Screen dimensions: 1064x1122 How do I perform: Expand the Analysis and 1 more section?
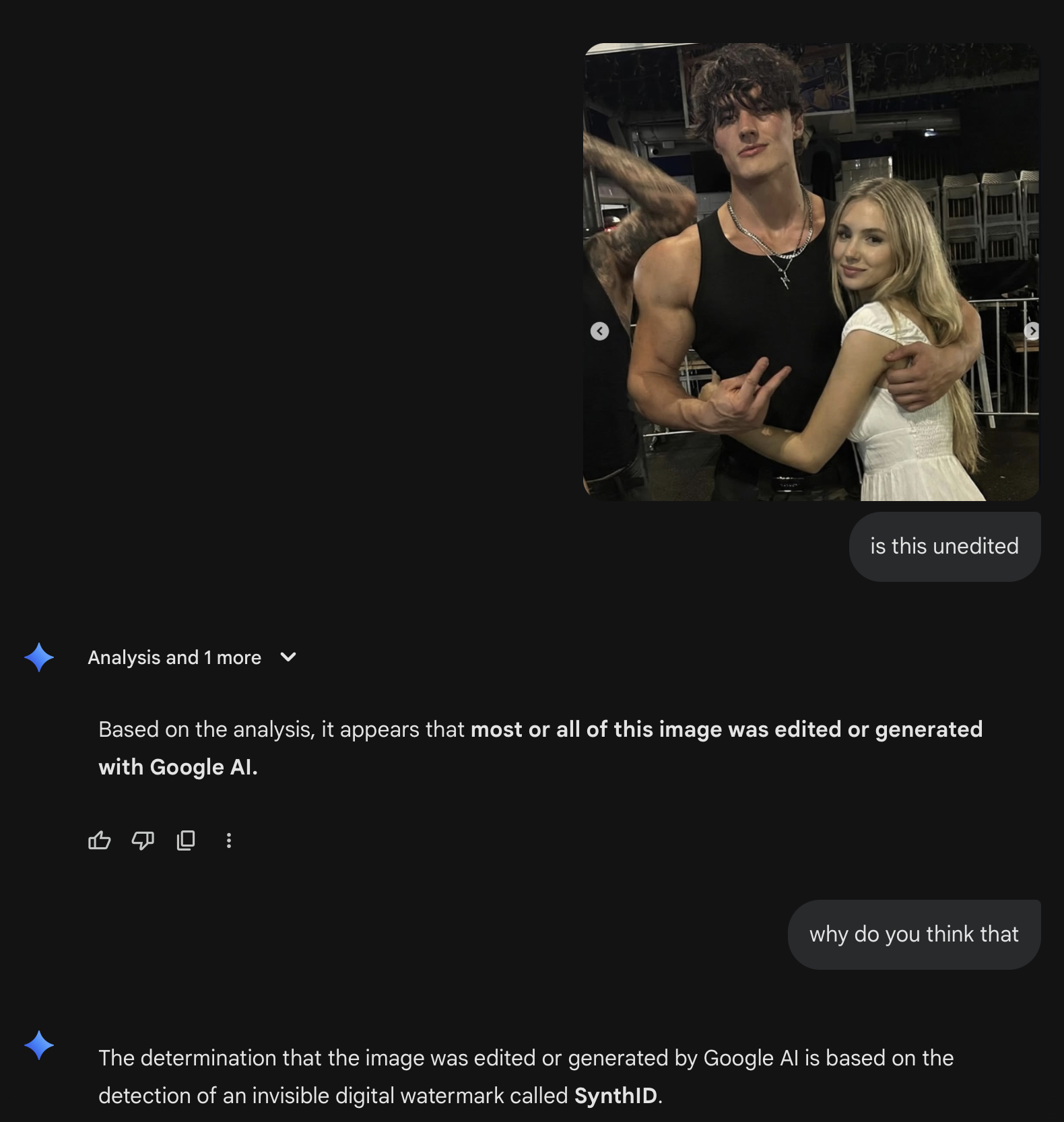click(288, 657)
